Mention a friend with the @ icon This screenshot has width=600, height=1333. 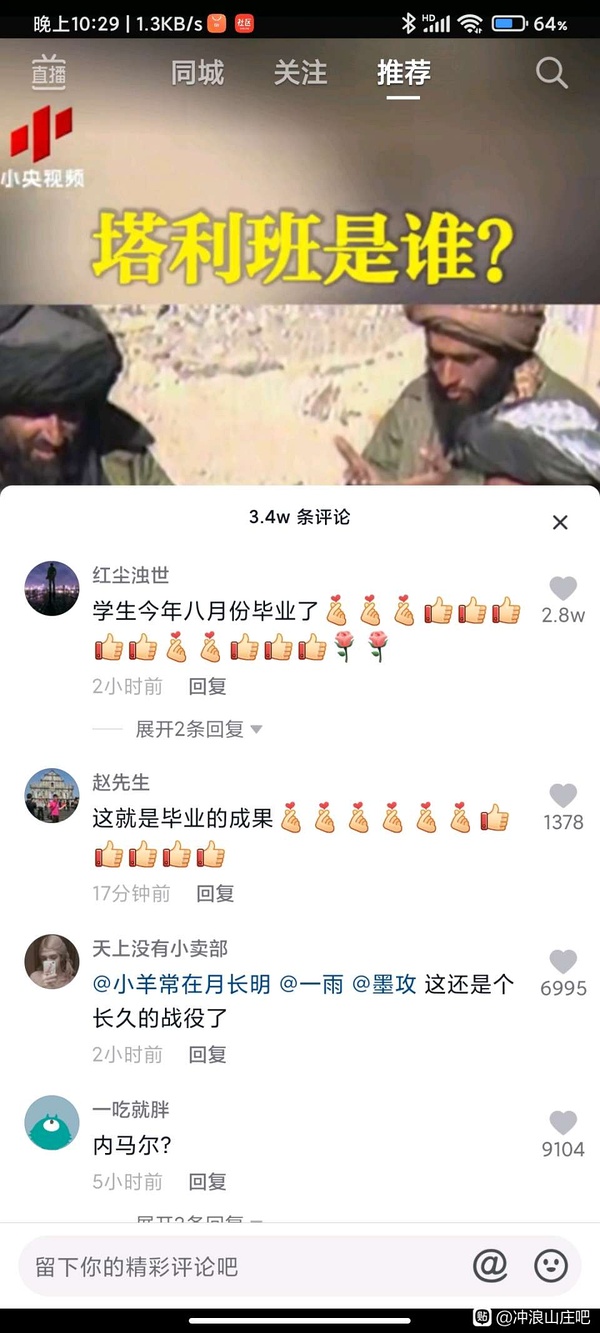(490, 1266)
